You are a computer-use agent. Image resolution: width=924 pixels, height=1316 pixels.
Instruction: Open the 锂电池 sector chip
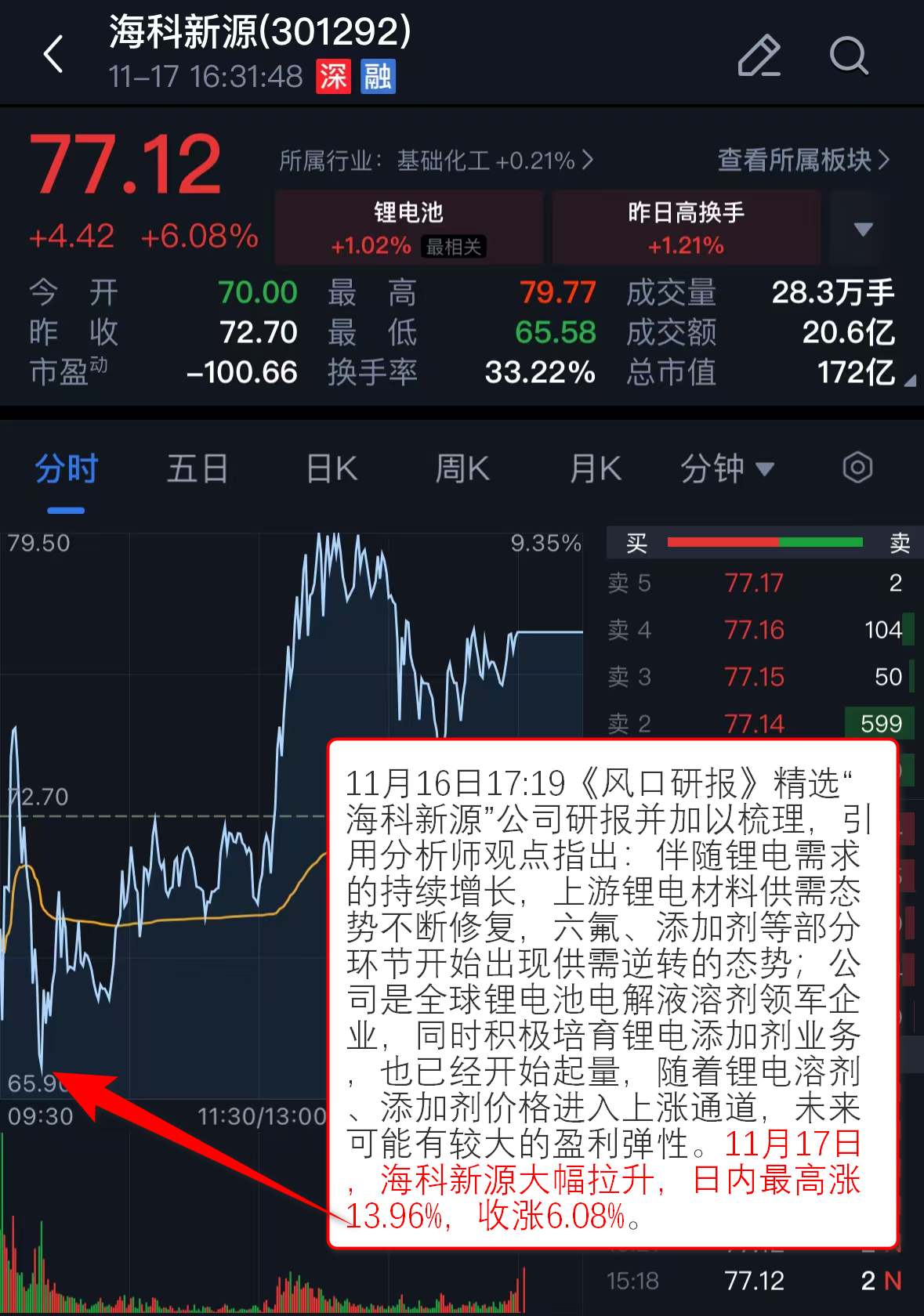408,228
